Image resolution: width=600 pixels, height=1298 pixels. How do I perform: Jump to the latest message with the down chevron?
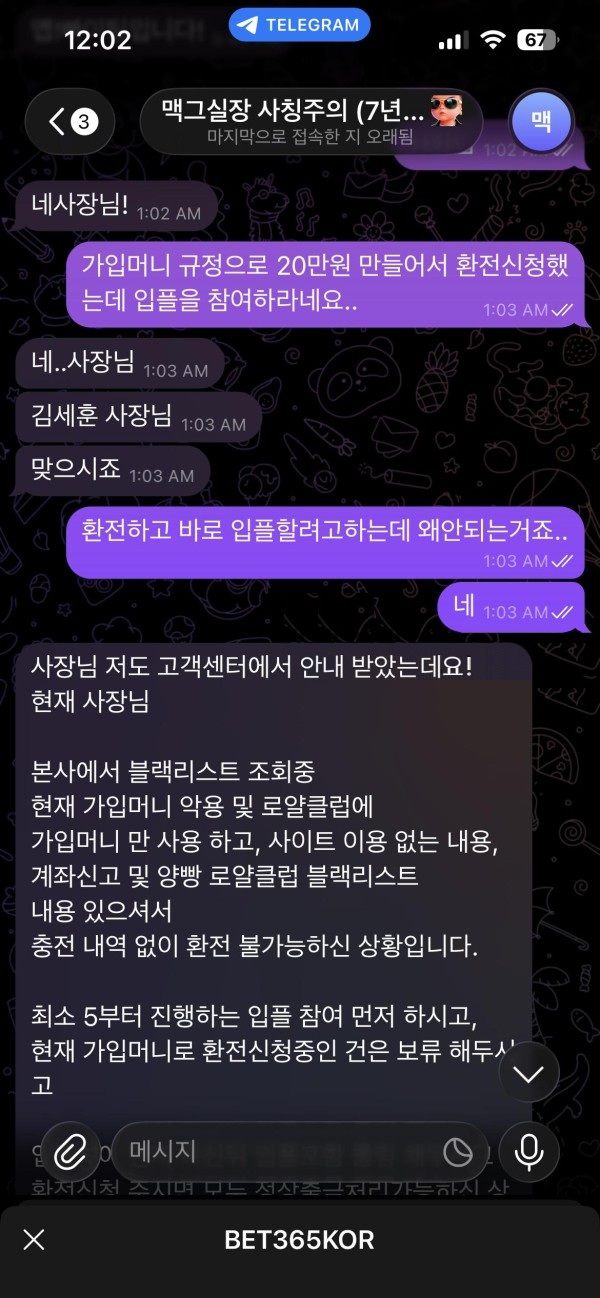tap(527, 1074)
